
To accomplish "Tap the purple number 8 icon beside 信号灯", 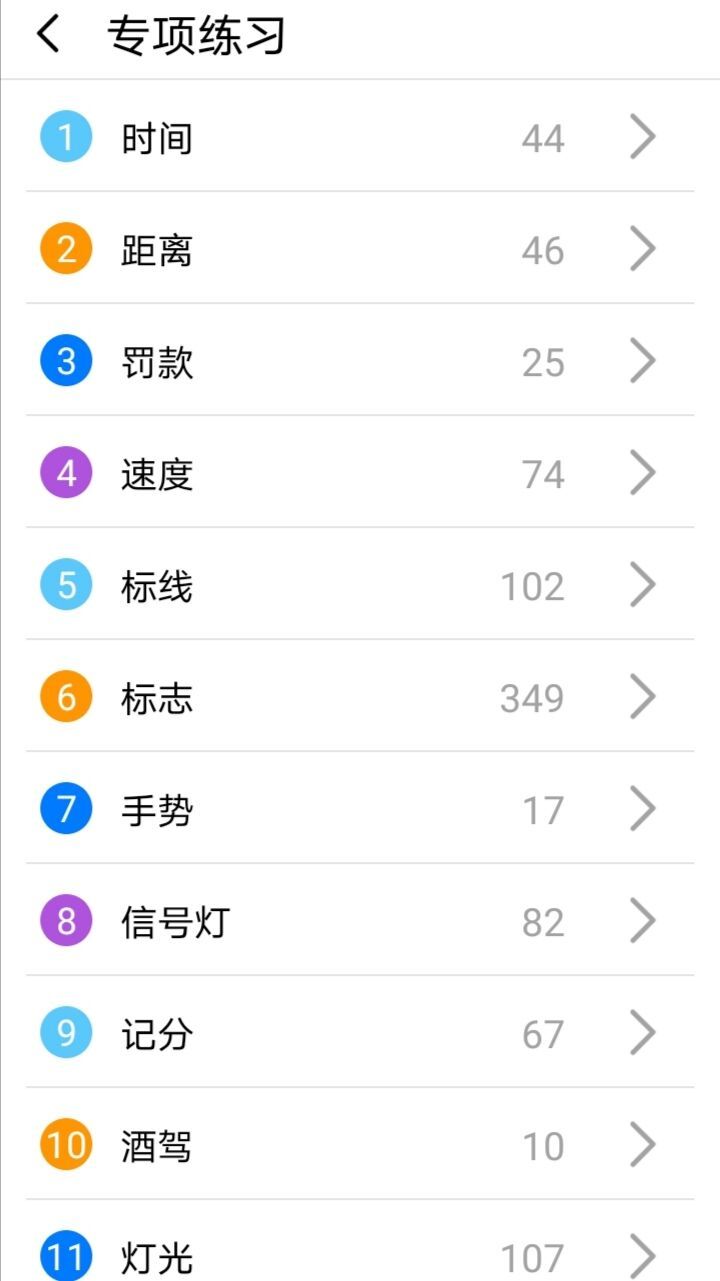I will pos(65,921).
